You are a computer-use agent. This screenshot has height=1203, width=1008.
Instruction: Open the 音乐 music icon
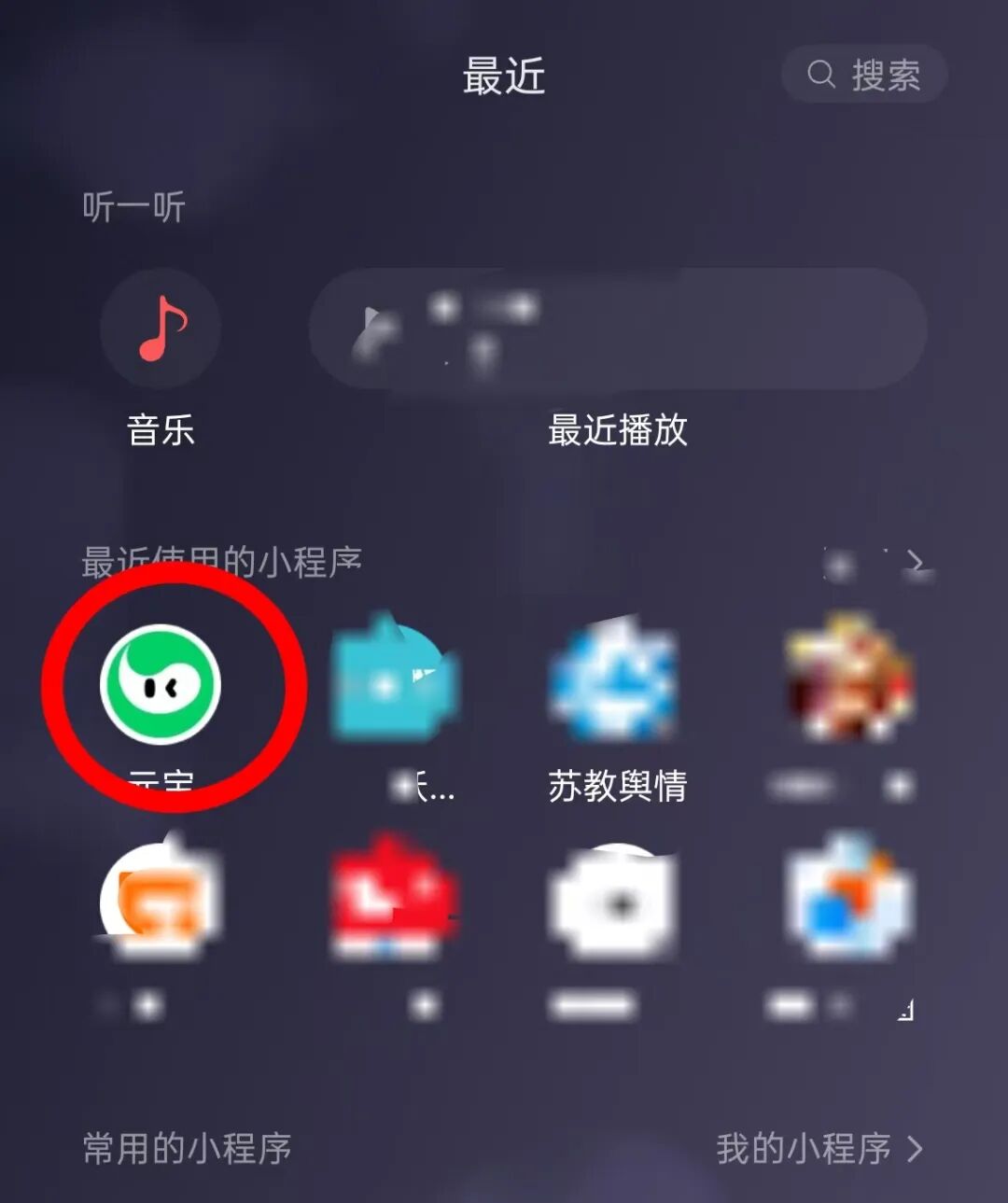click(161, 329)
